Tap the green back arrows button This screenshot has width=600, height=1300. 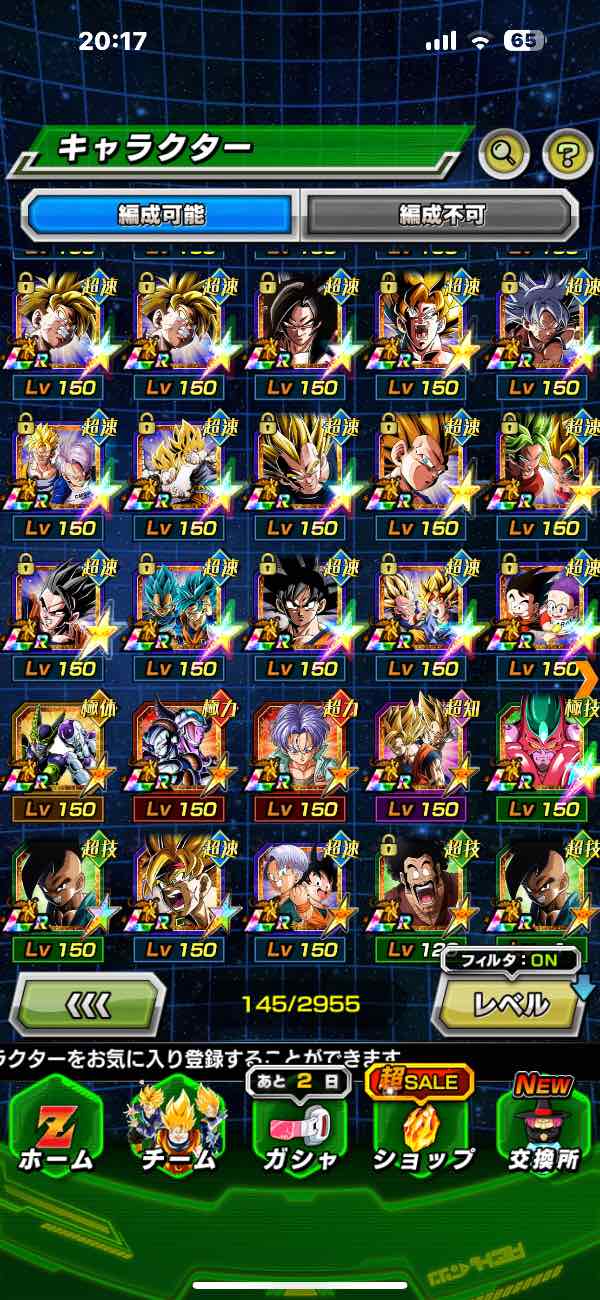(88, 1002)
